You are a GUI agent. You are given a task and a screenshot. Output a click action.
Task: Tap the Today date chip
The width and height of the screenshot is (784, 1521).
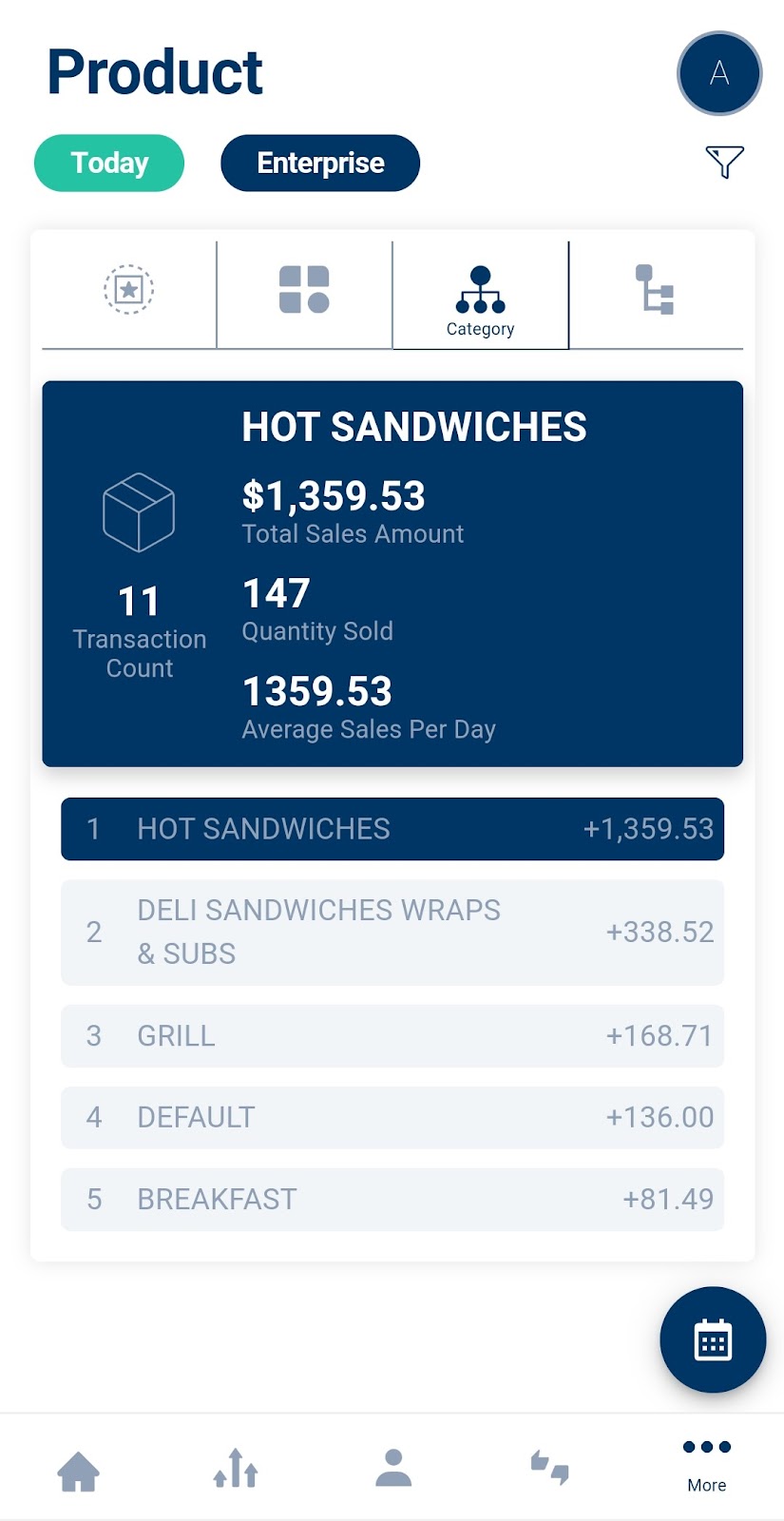click(109, 163)
